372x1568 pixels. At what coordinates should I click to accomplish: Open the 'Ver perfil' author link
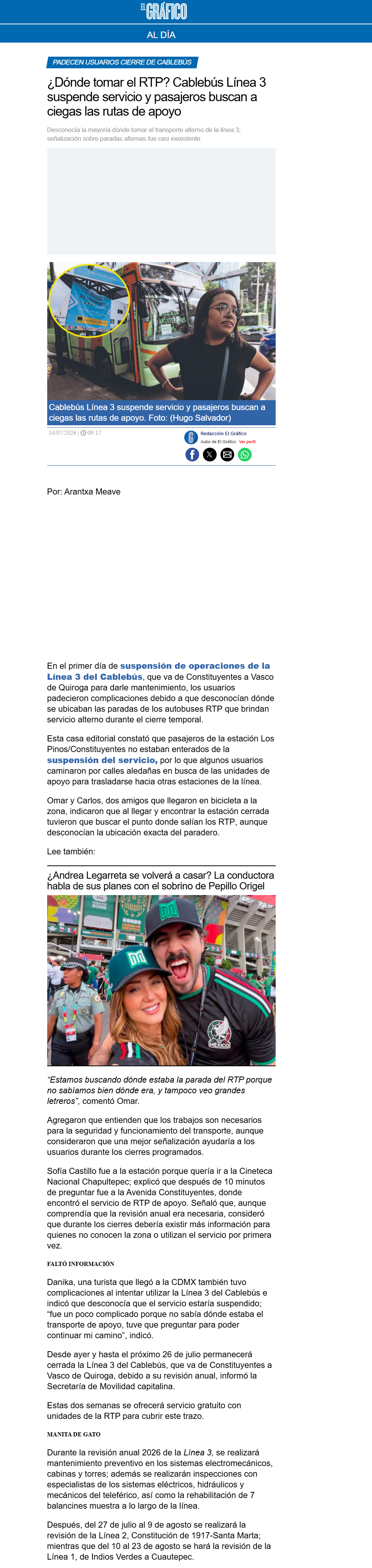point(247,442)
